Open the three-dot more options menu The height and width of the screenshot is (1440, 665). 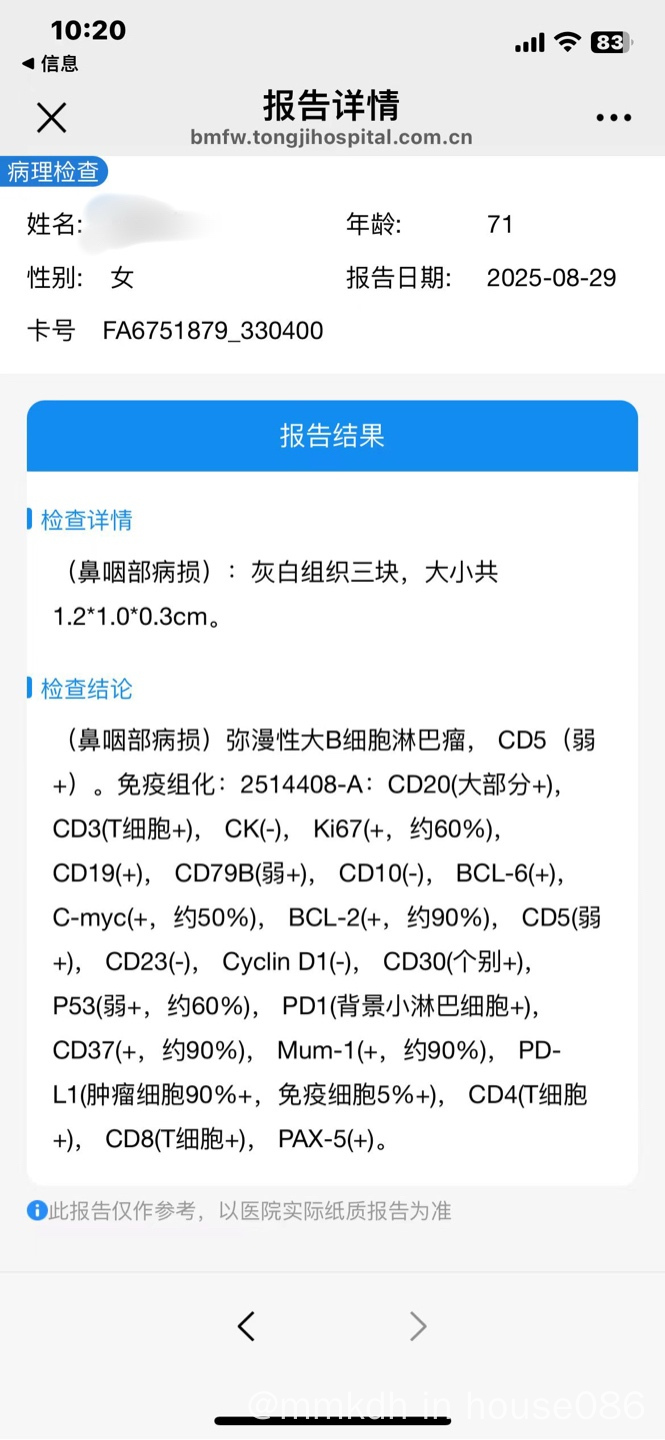coord(613,117)
